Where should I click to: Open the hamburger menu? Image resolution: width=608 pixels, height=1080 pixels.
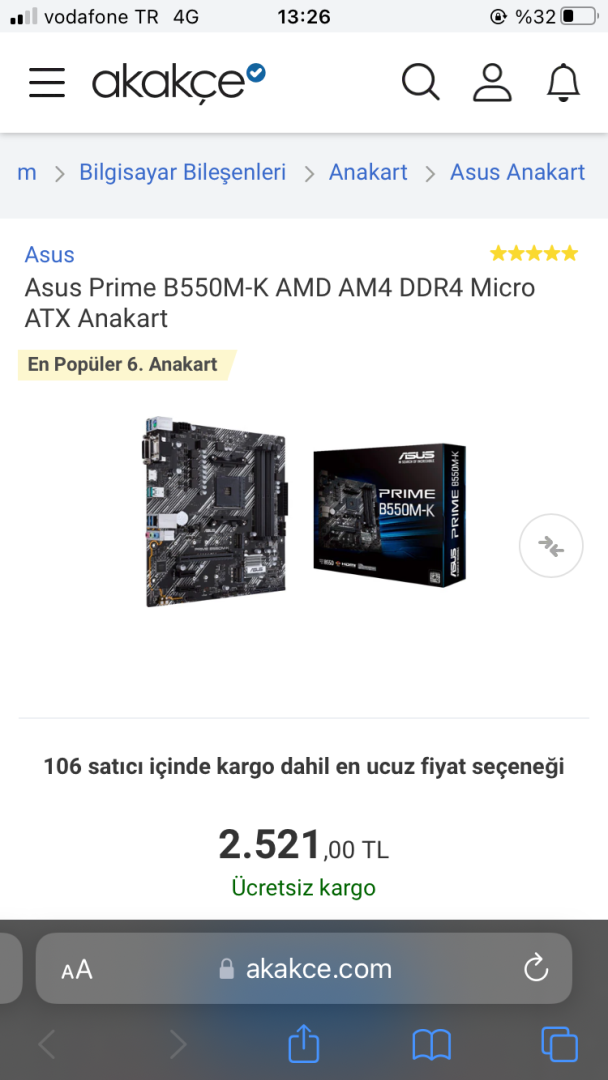47,82
